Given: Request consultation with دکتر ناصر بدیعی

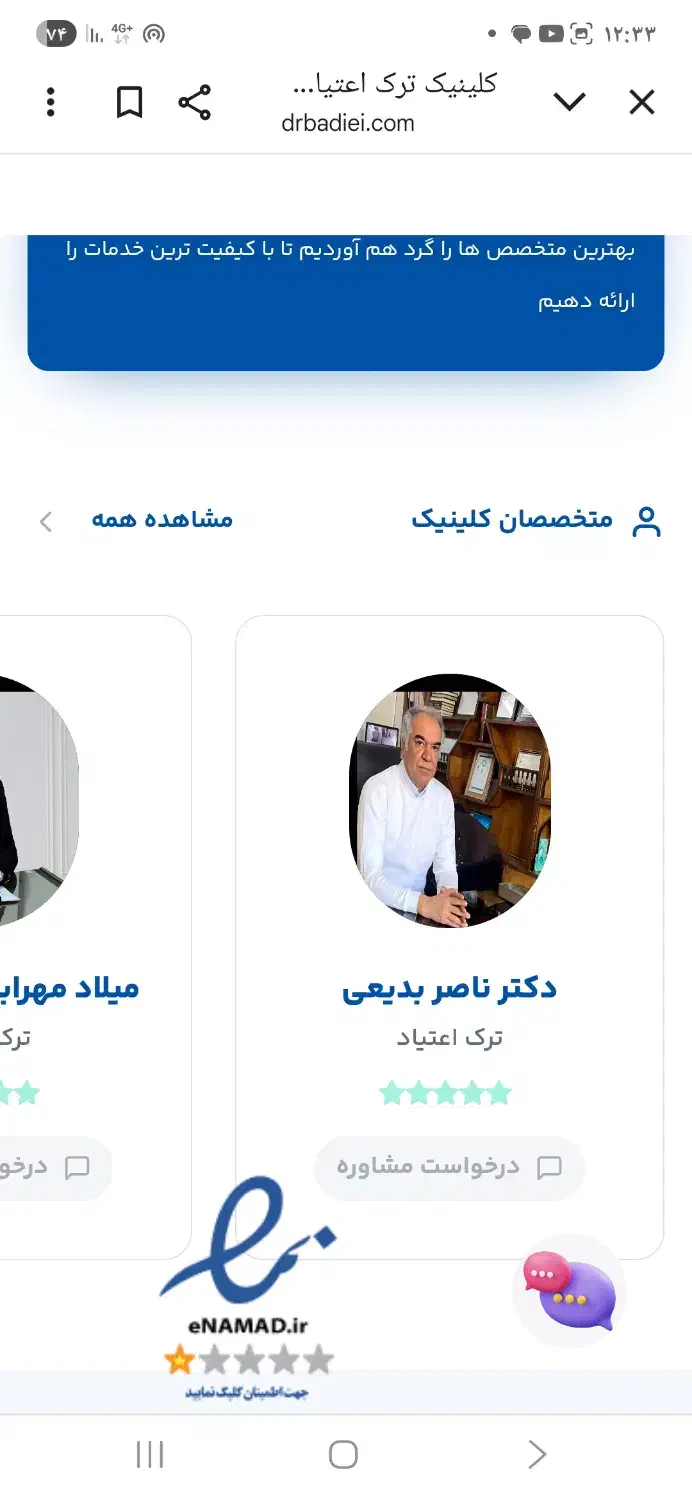Looking at the screenshot, I should coord(449,1167).
